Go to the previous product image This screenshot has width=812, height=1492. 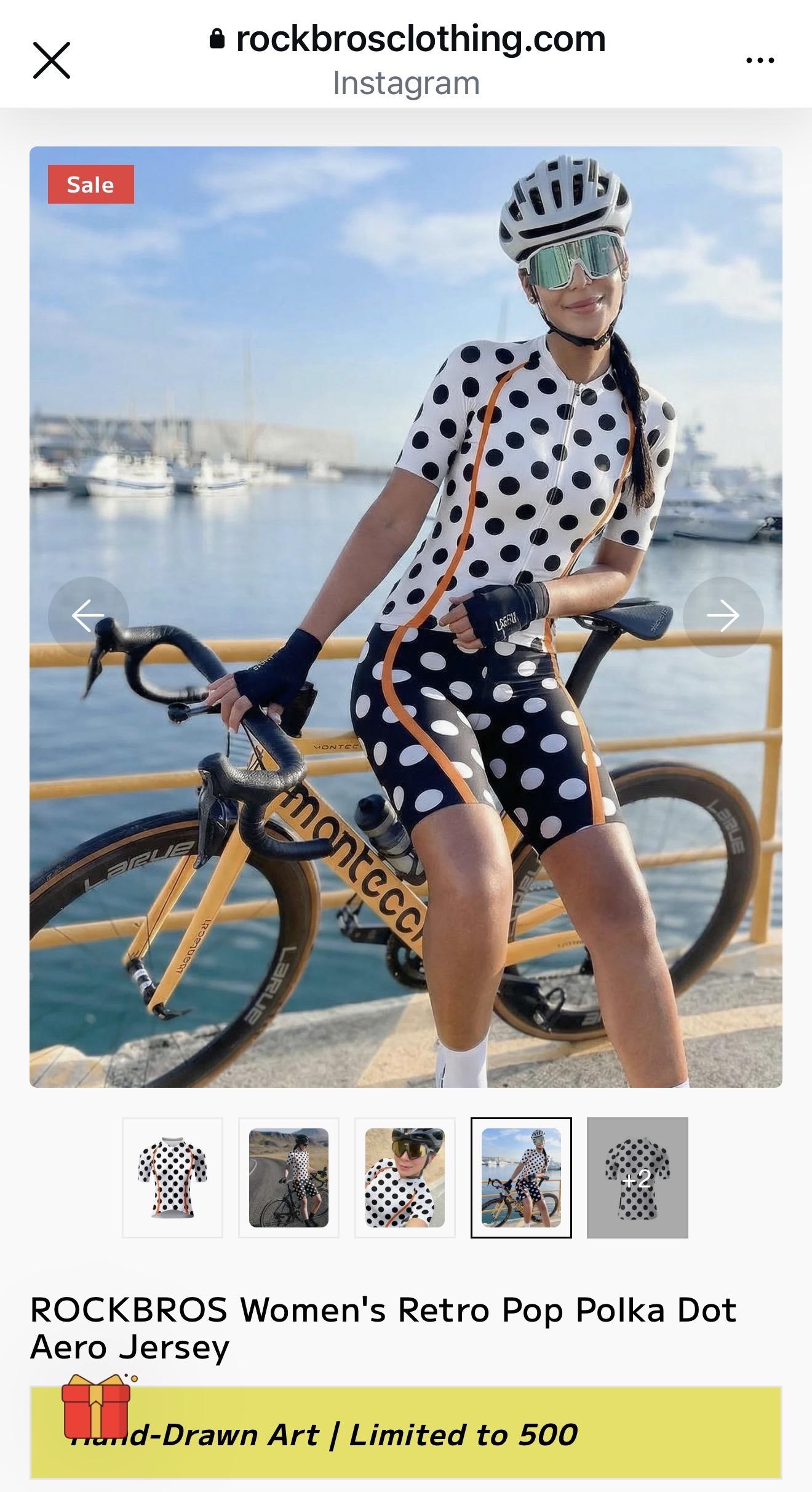click(89, 616)
